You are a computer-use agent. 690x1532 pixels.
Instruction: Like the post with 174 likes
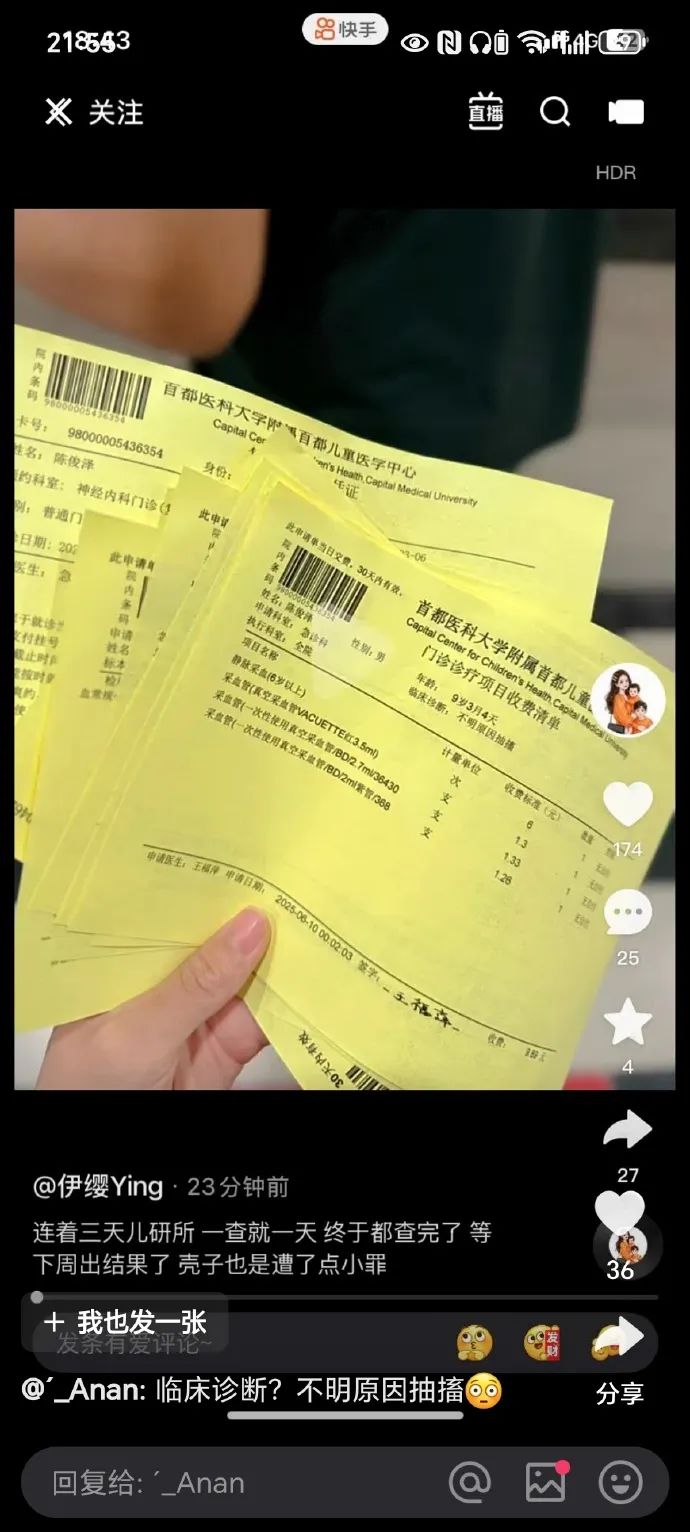[x=628, y=805]
